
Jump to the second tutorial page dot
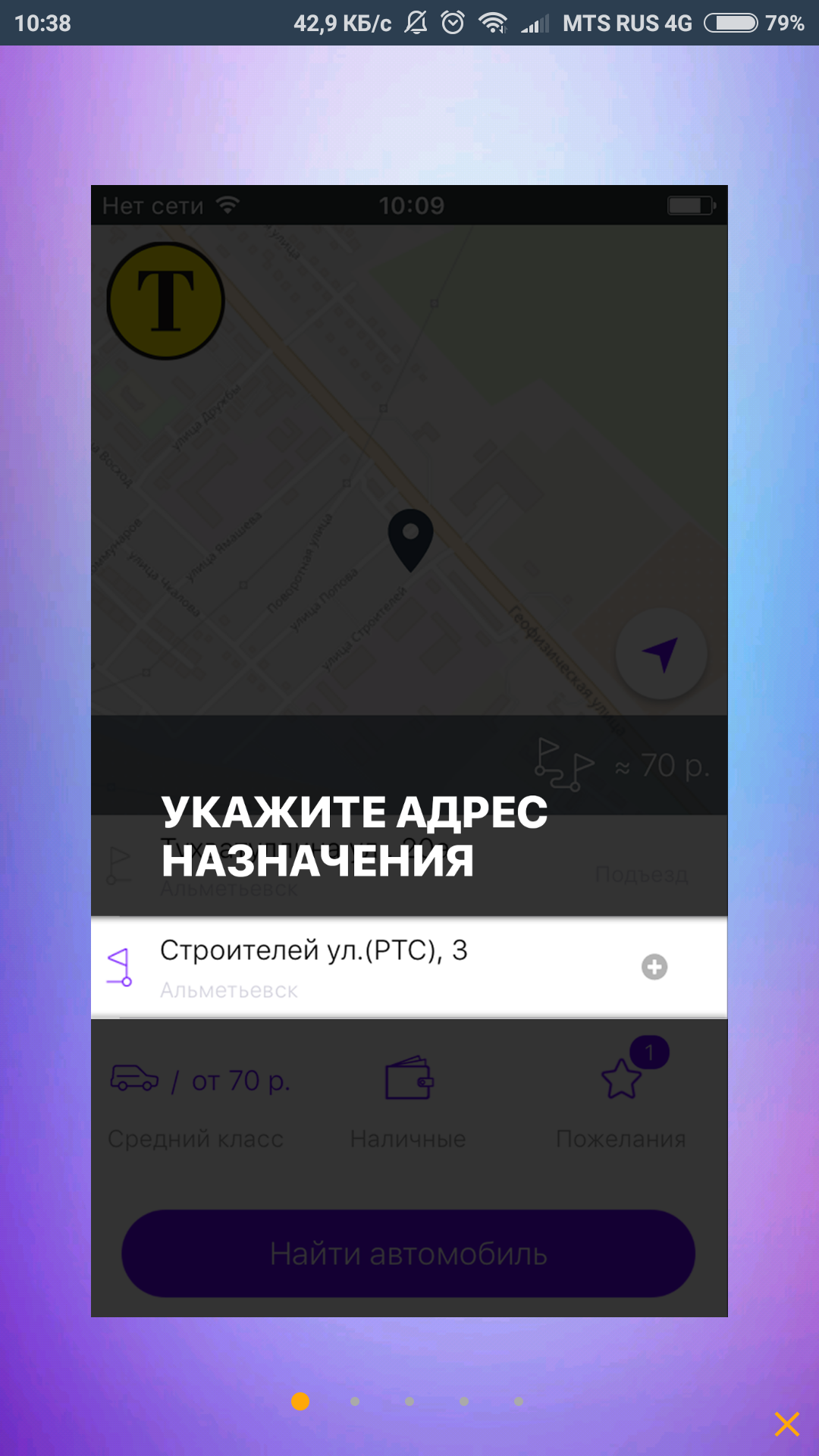click(355, 1401)
